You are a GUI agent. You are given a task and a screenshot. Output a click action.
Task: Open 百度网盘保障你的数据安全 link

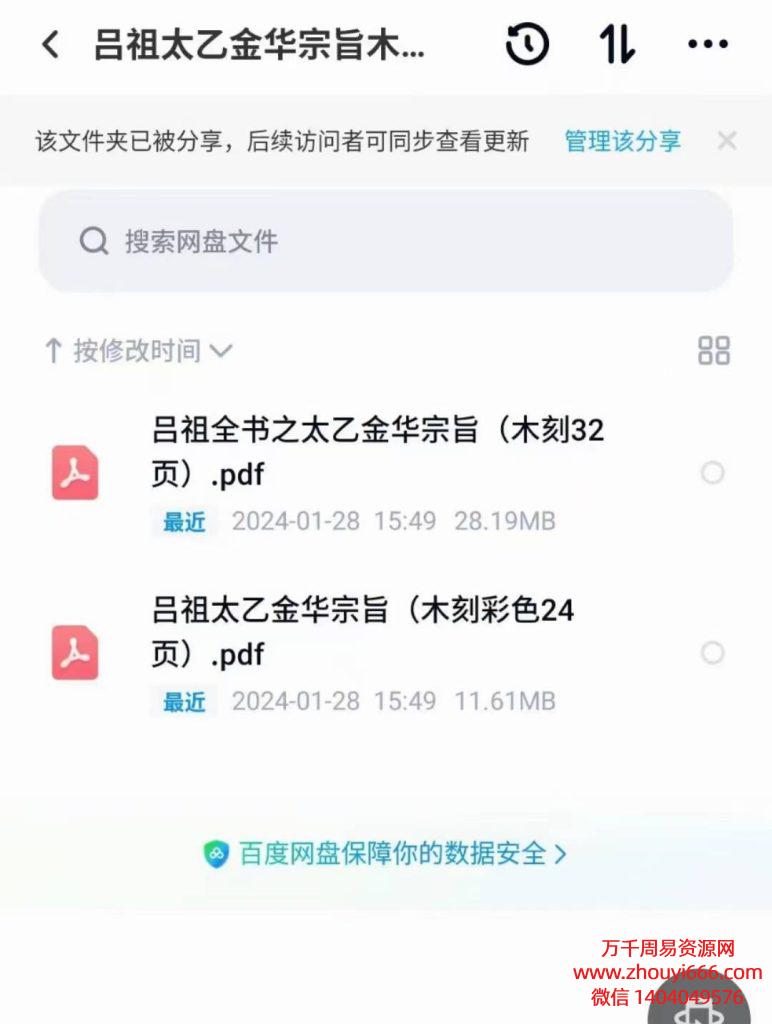click(385, 854)
